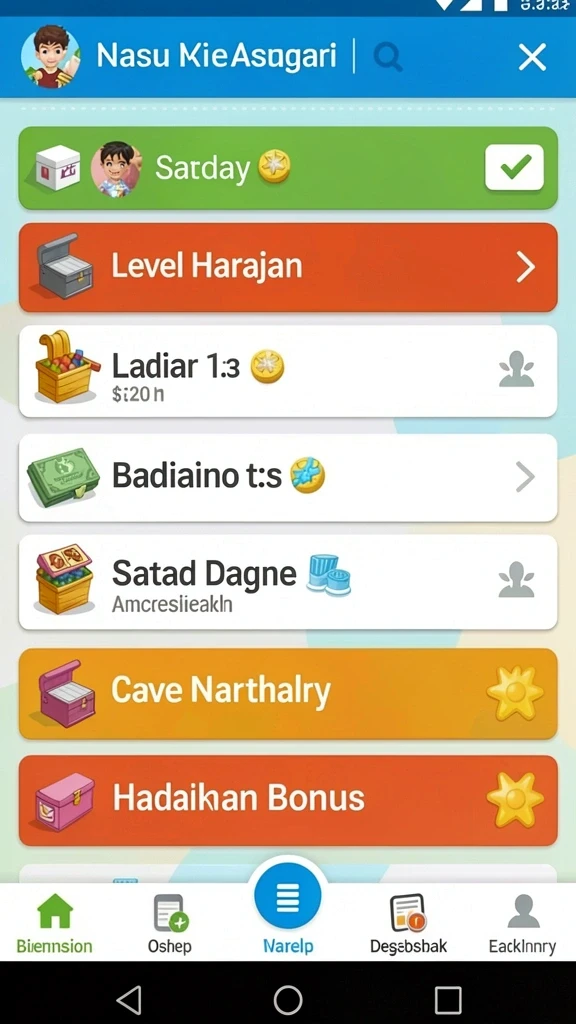The image size is (576, 1024).
Task: Open the Level Harajan row
Action: click(288, 267)
